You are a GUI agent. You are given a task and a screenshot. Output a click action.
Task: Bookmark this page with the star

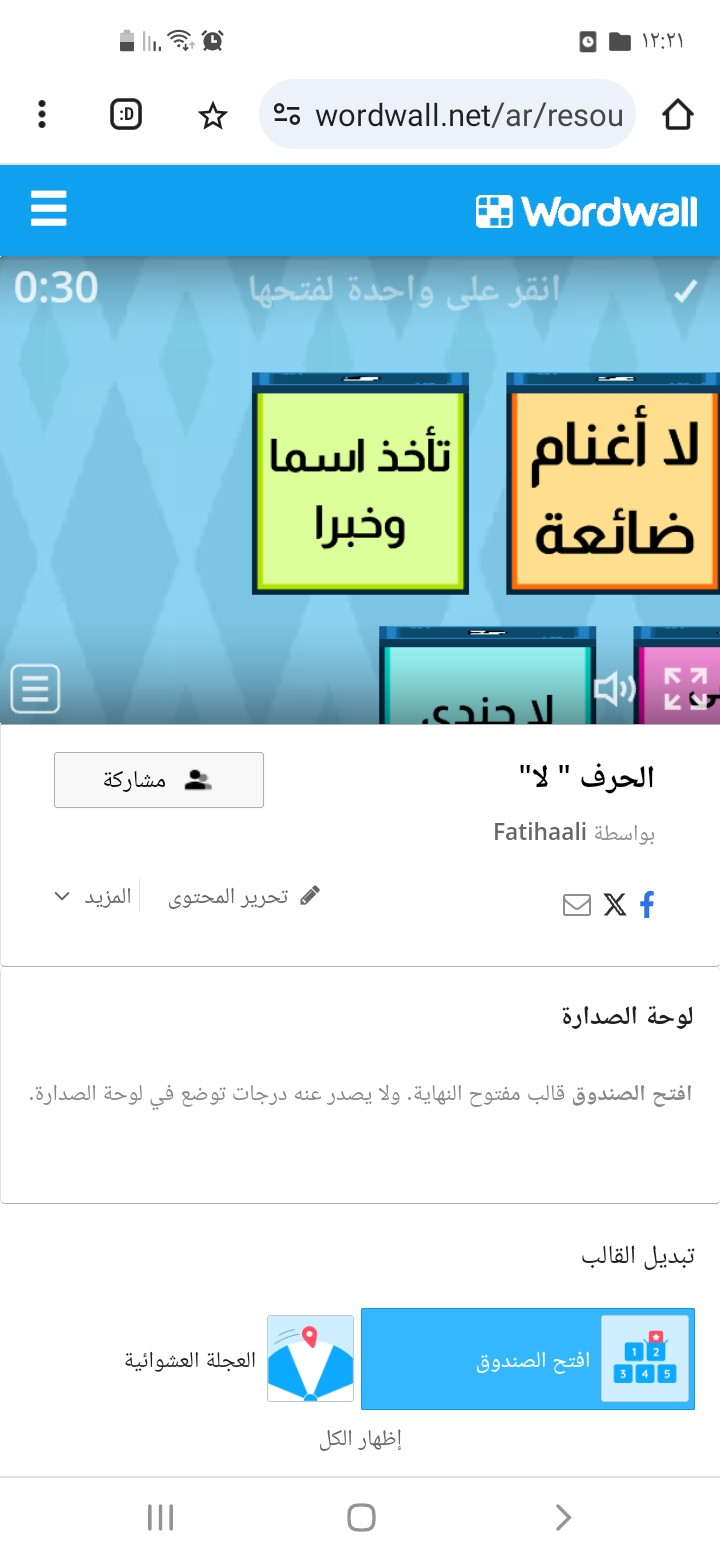[x=212, y=116]
